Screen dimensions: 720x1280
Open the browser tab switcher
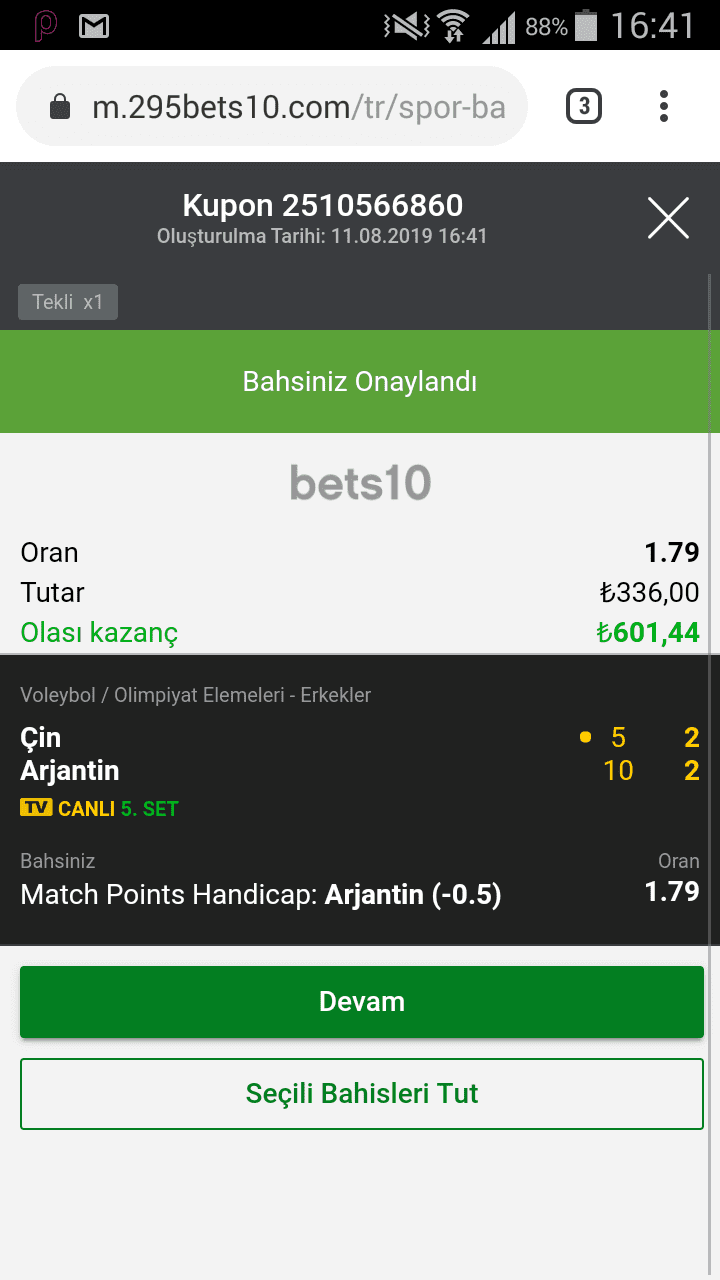[584, 106]
